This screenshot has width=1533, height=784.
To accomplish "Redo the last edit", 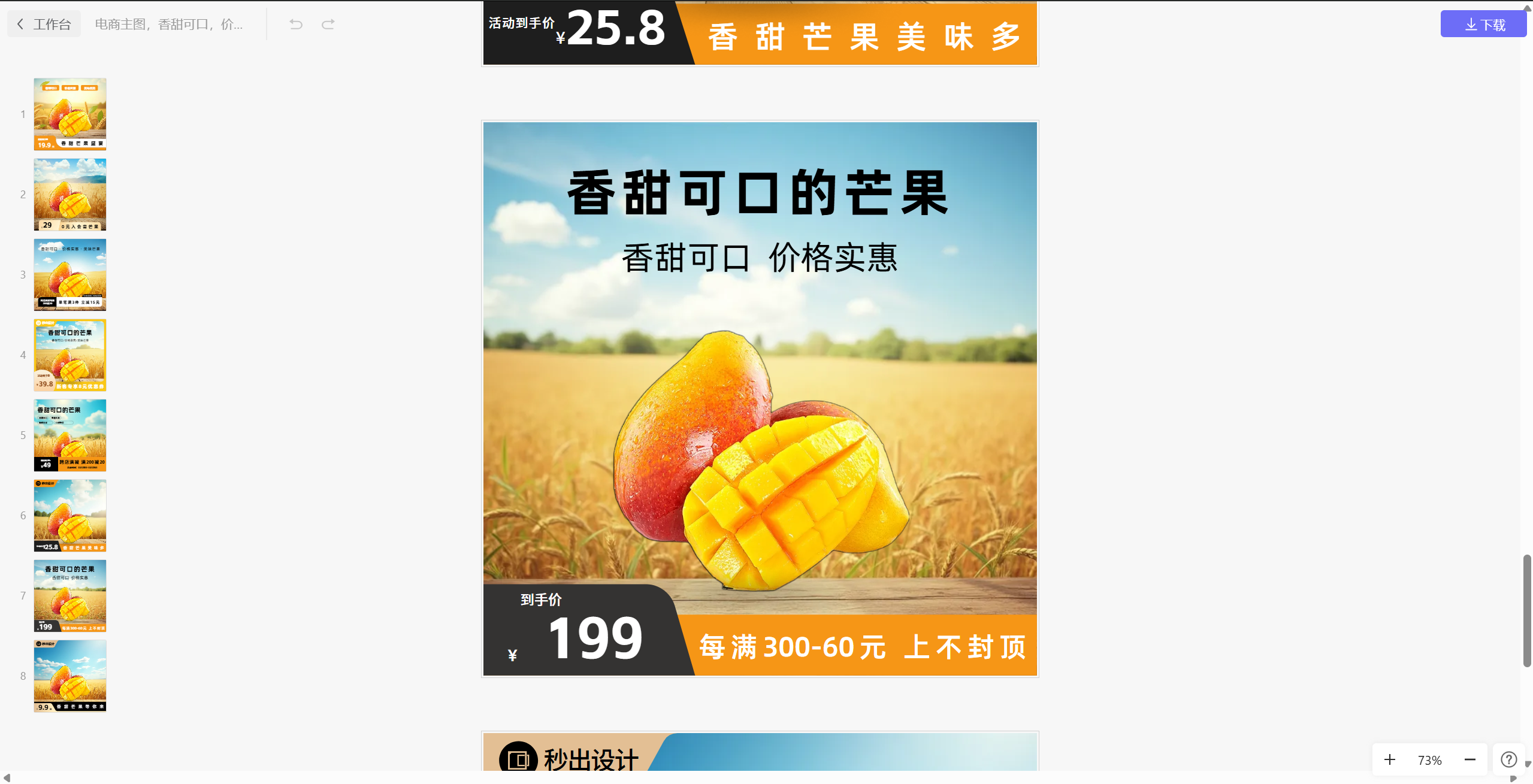I will (x=328, y=24).
